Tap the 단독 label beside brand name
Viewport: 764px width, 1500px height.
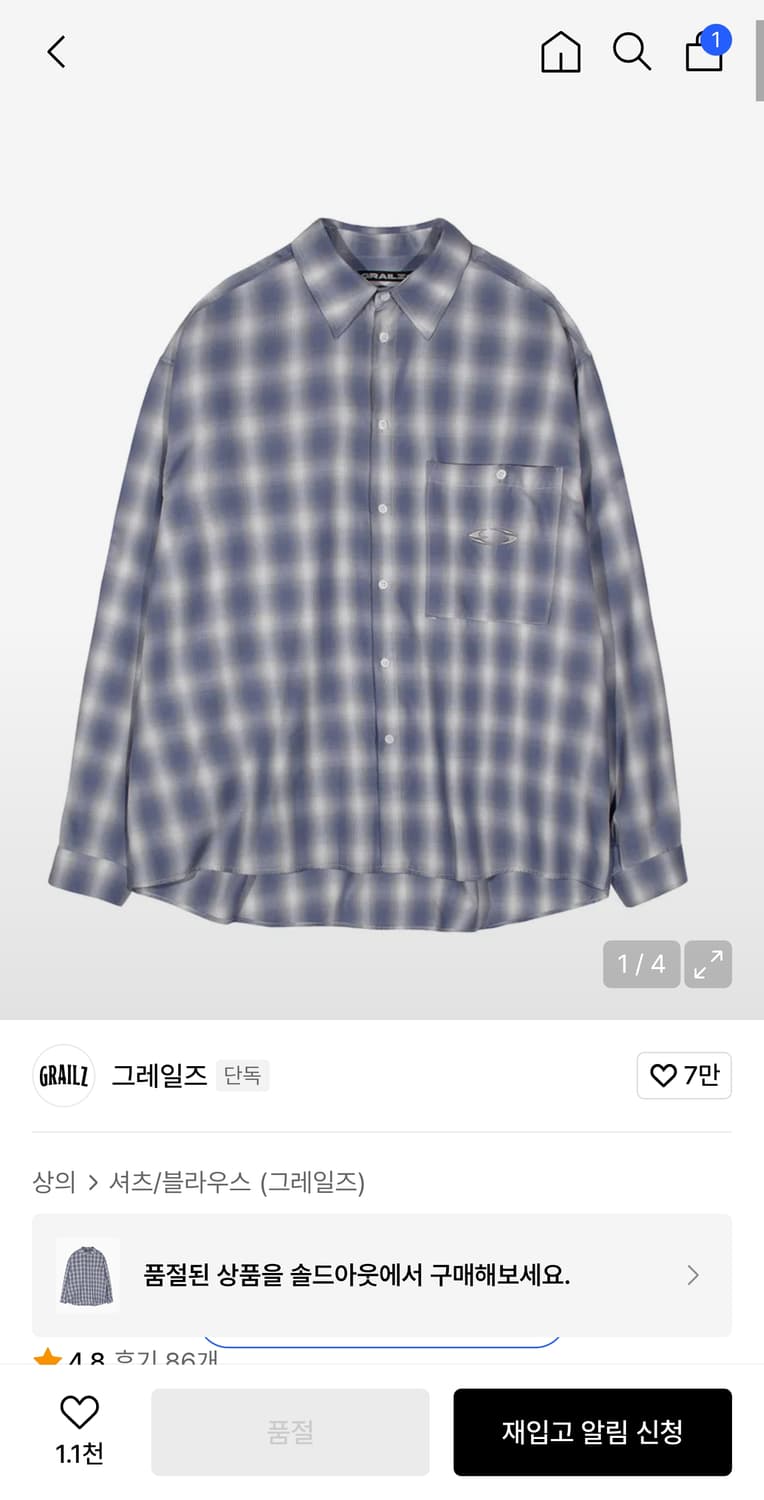pyautogui.click(x=242, y=1075)
